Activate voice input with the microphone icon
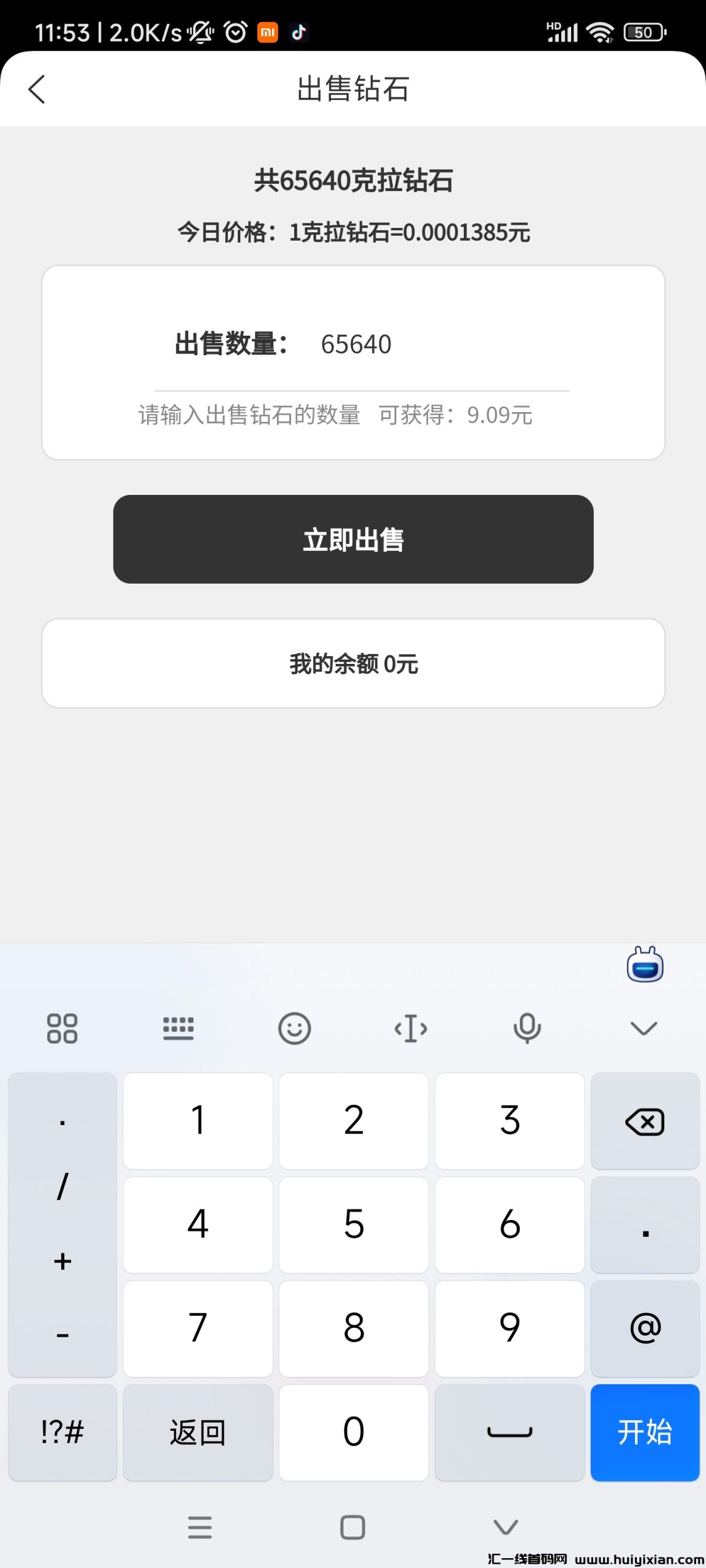 pyautogui.click(x=527, y=1028)
